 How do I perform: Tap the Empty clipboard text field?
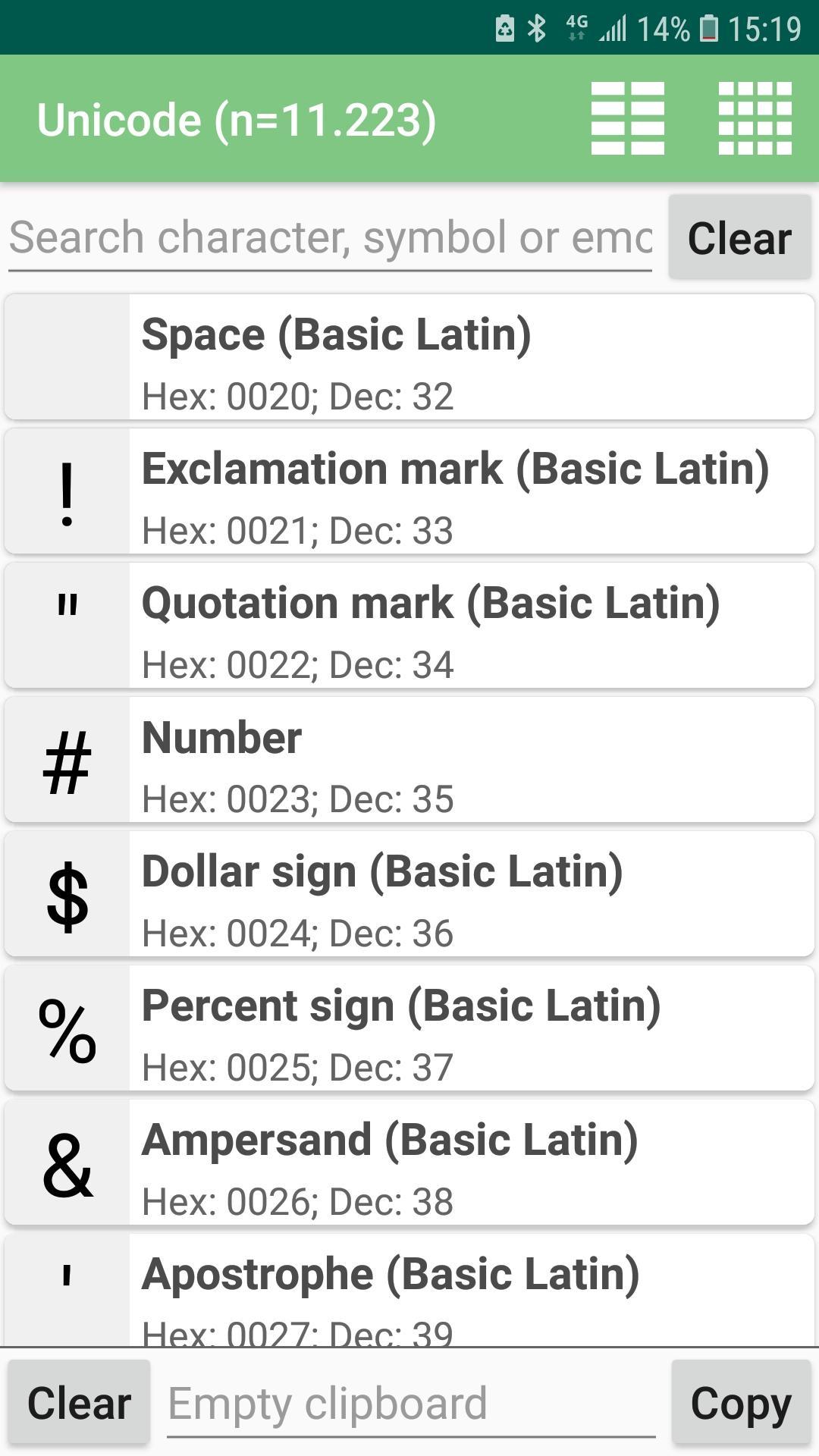(410, 1403)
